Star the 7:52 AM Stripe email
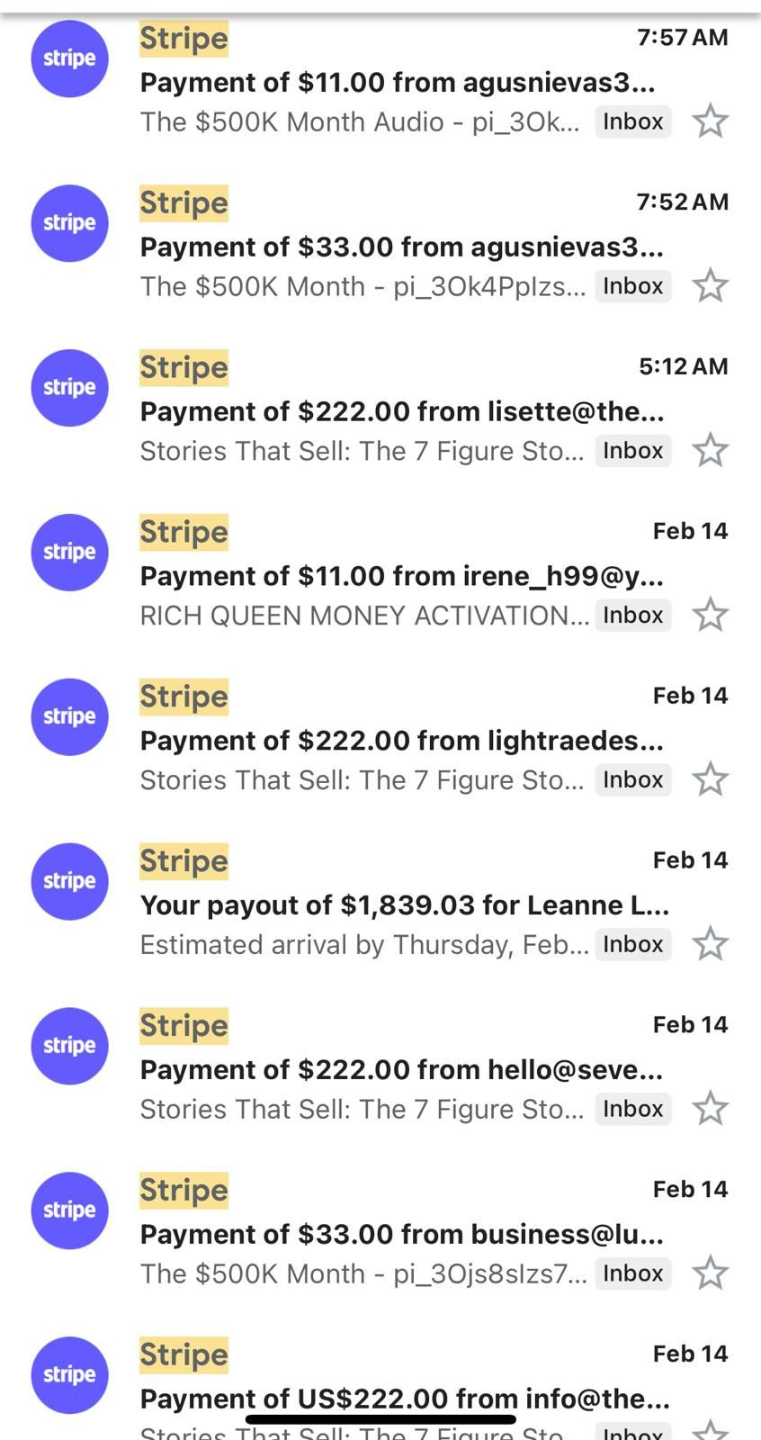 coord(710,286)
